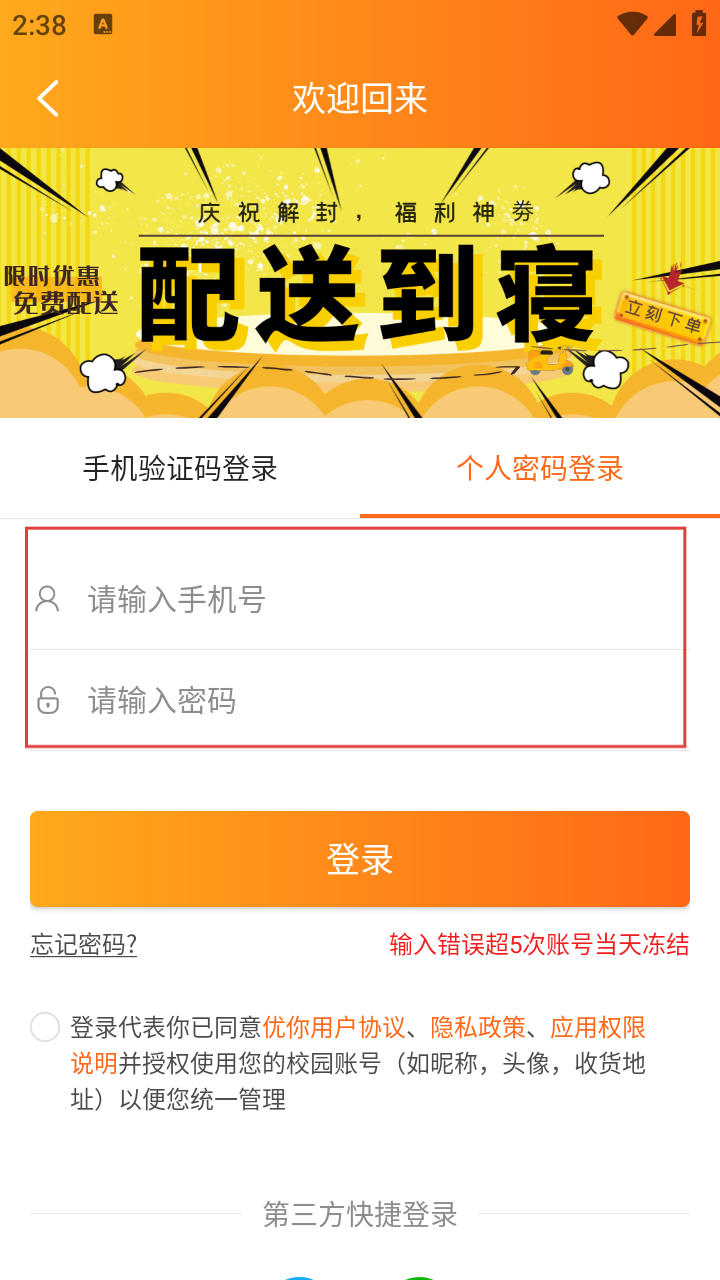Open 优你用户协议 link

click(334, 1027)
